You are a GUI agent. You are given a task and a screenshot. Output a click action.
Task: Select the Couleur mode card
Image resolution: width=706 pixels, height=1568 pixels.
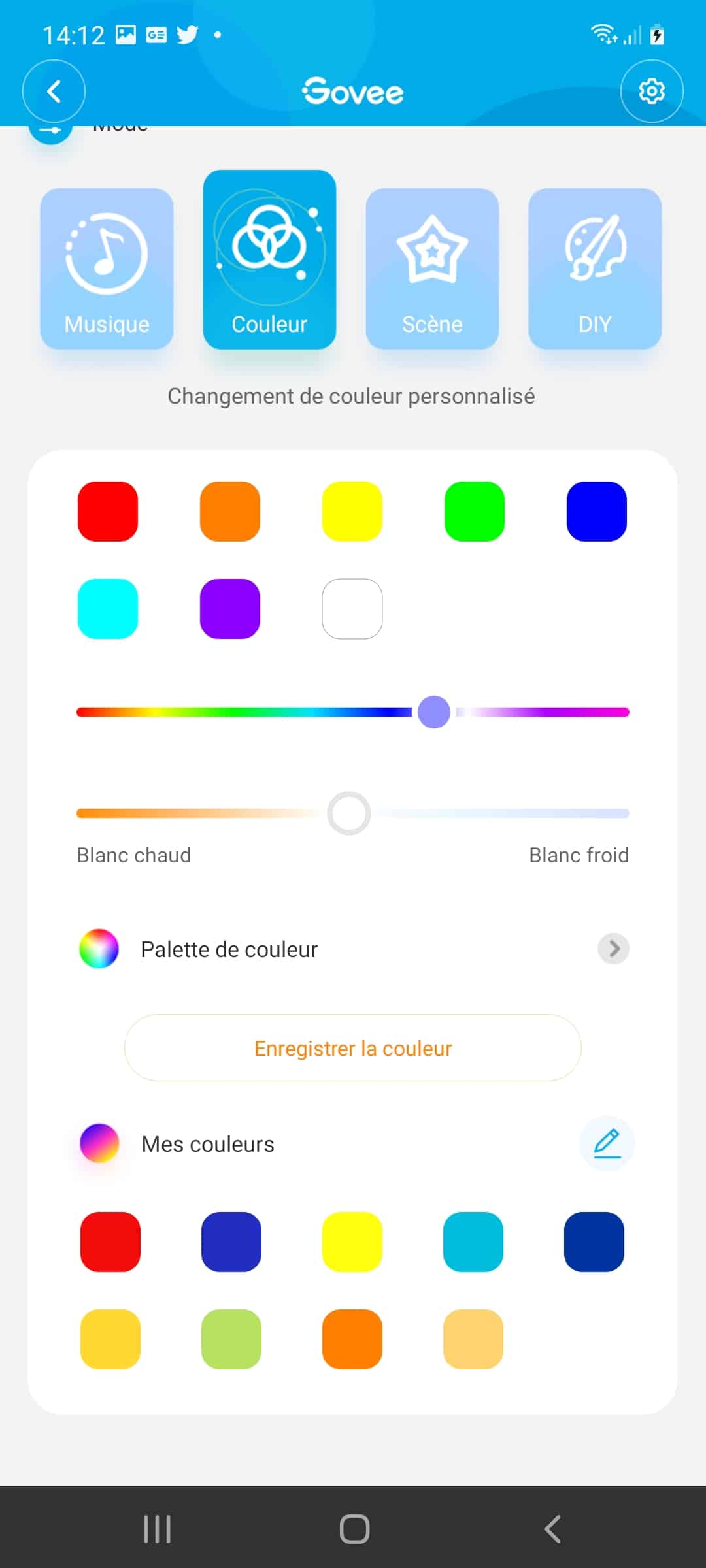[269, 259]
